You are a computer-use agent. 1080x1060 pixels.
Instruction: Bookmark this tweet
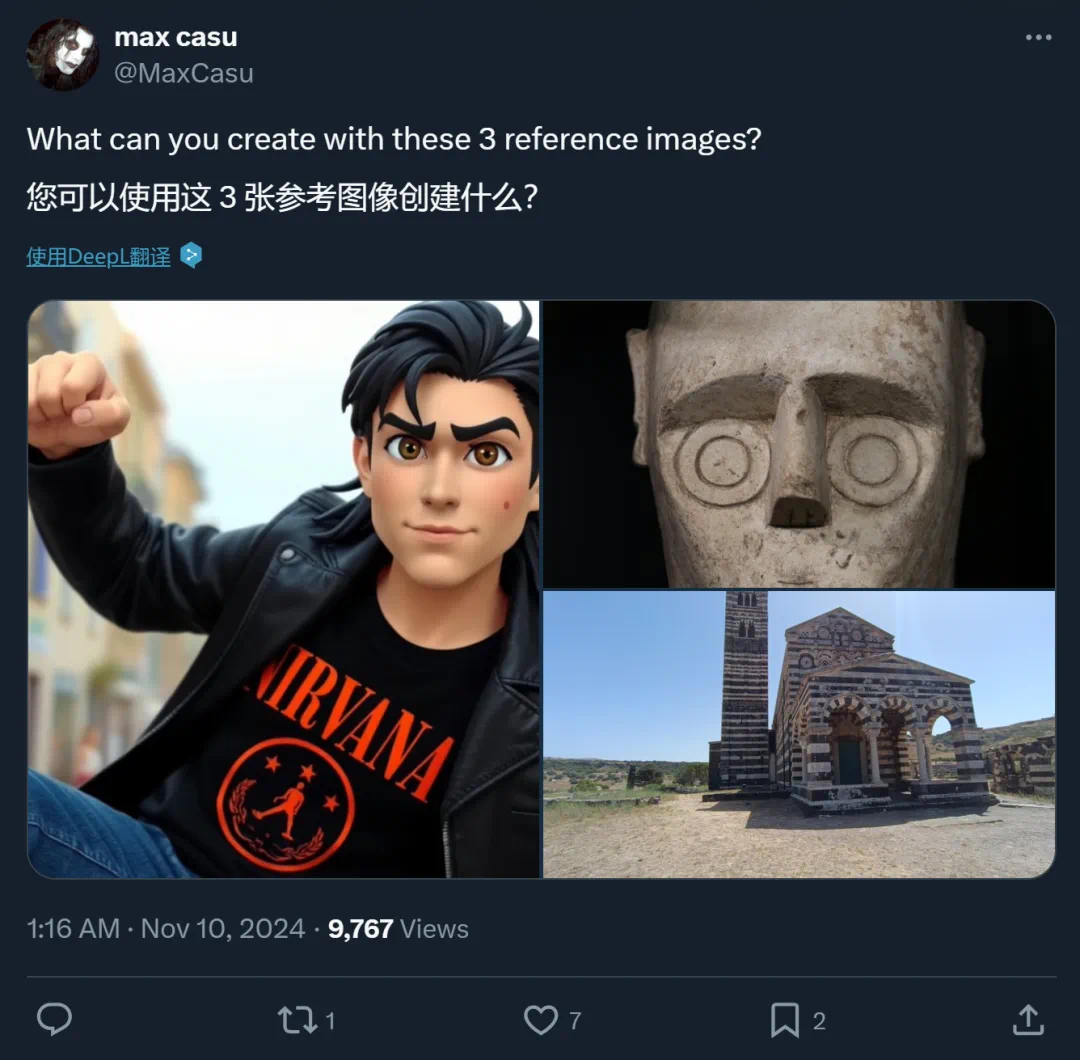pyautogui.click(x=785, y=1019)
